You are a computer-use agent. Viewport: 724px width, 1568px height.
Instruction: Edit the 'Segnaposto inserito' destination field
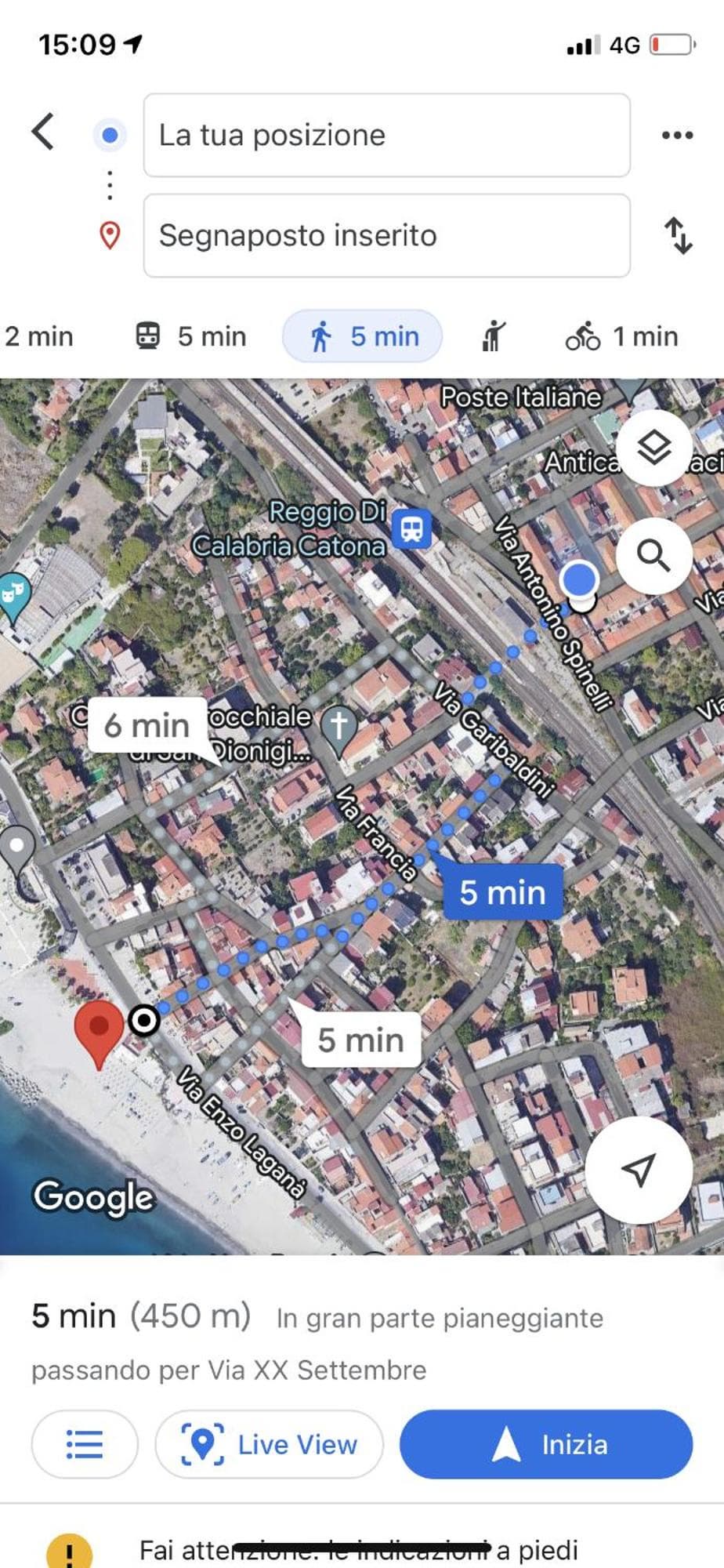(386, 236)
